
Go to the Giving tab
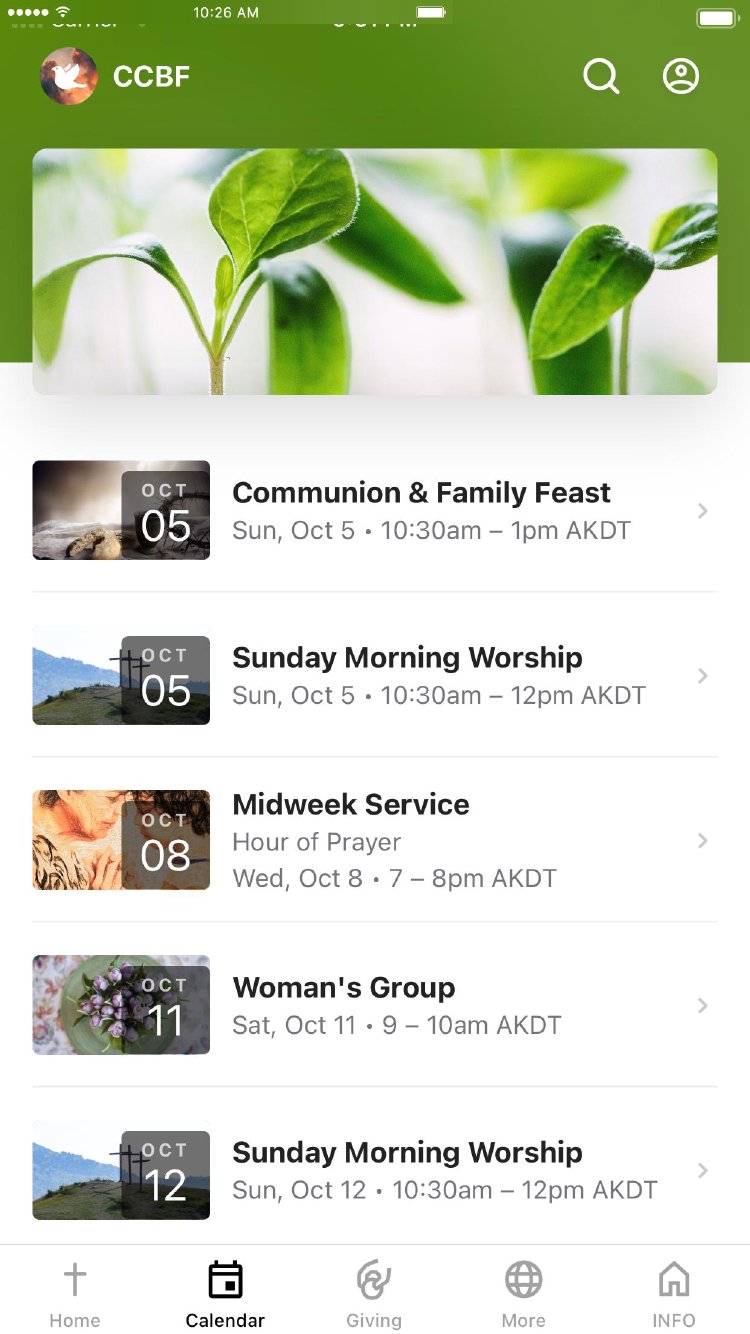[374, 1292]
